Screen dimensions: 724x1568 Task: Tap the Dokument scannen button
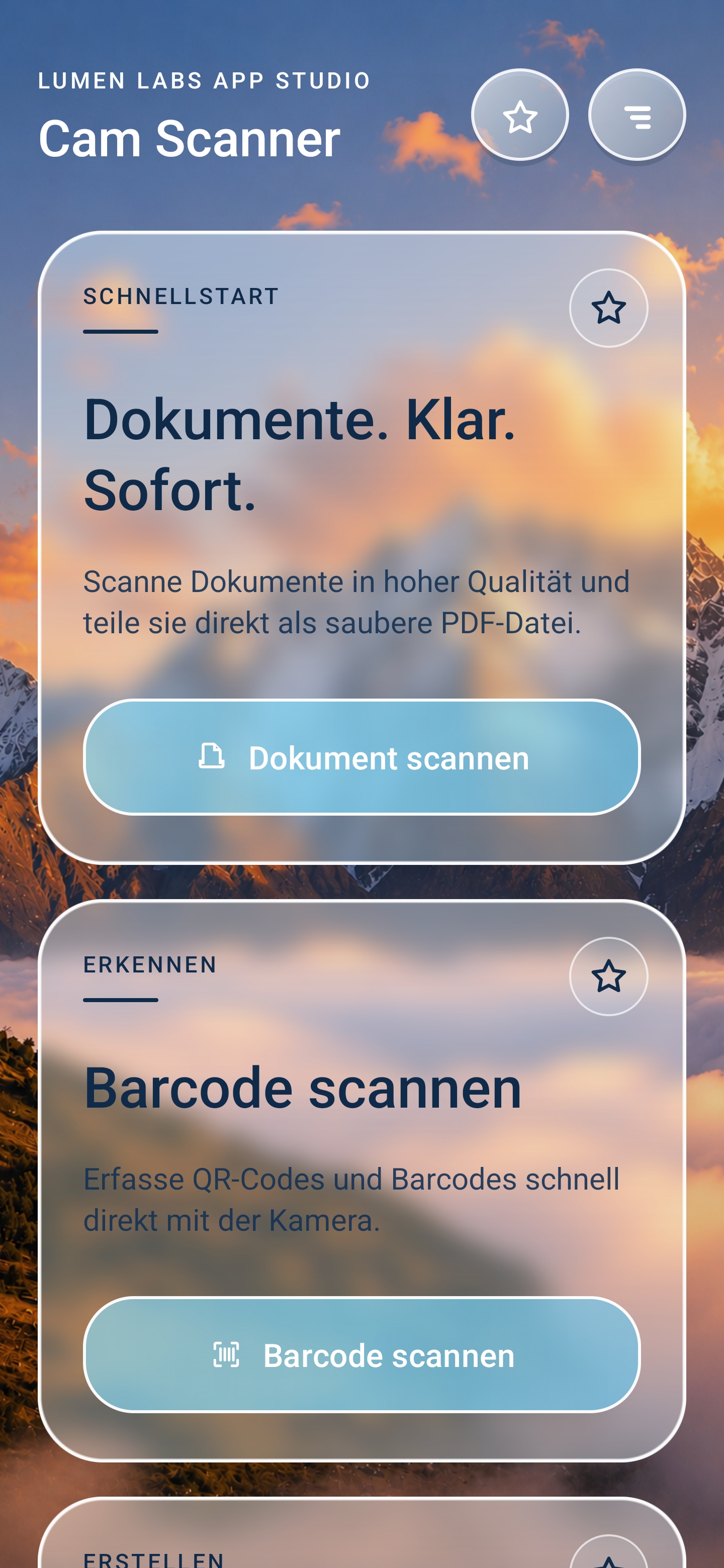tap(361, 756)
